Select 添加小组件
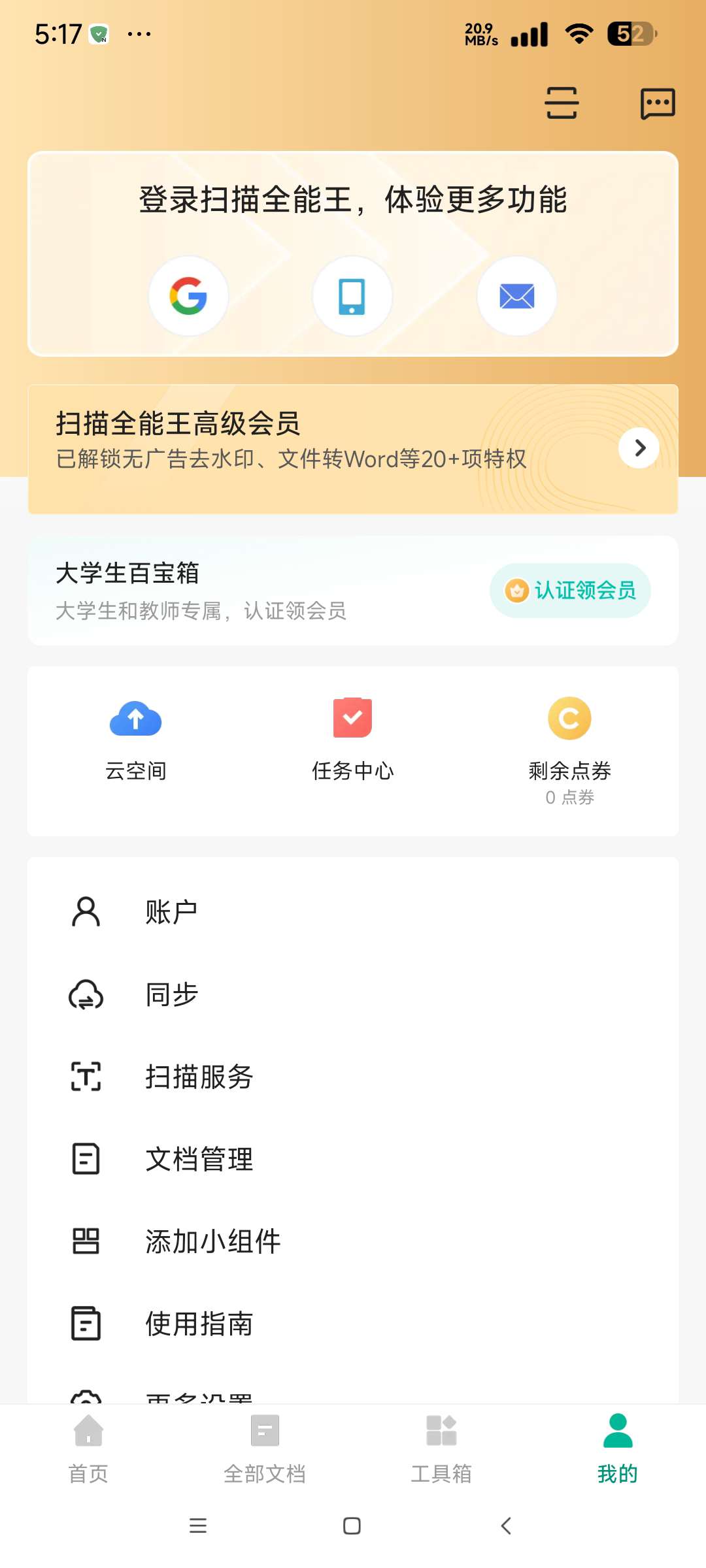 [x=353, y=1241]
